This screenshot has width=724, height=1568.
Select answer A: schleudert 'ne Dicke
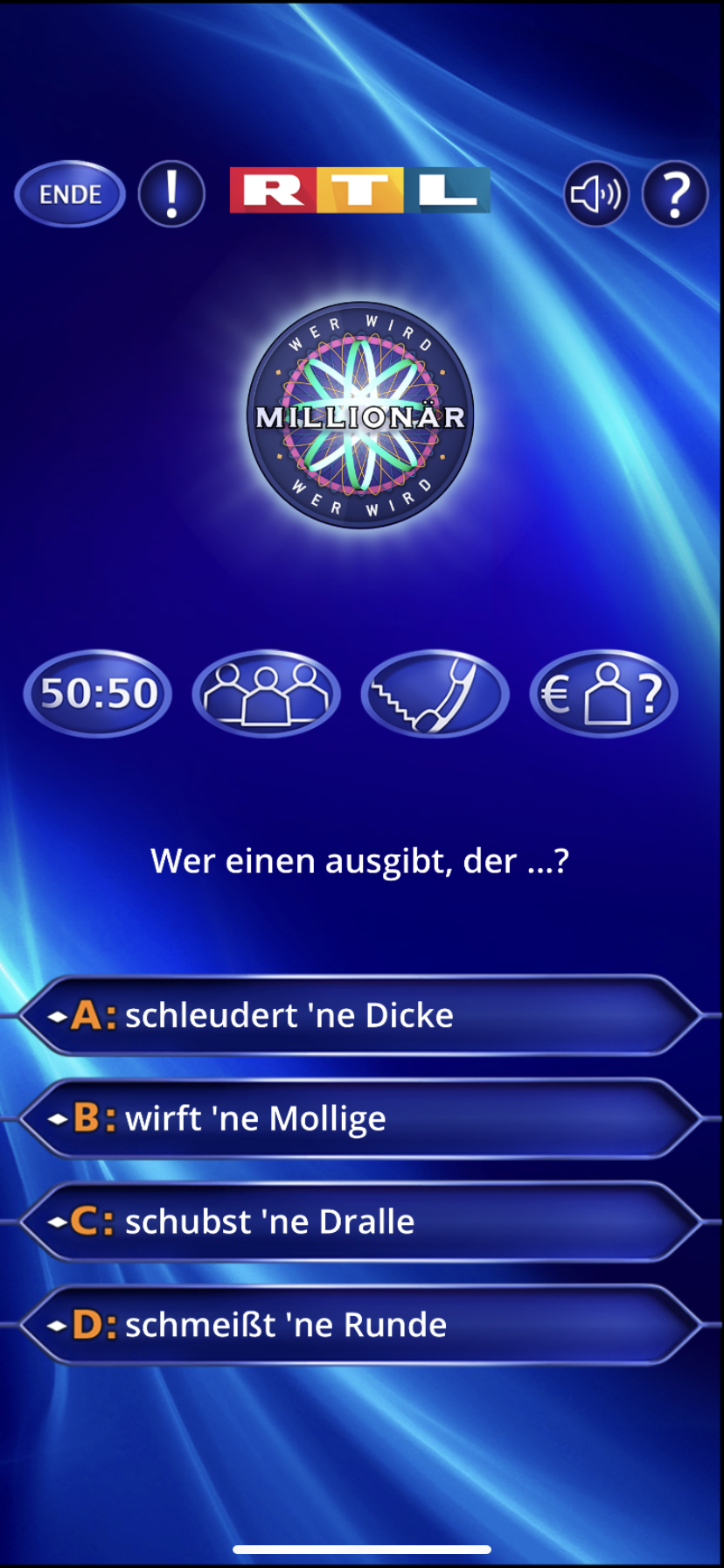point(359,1015)
